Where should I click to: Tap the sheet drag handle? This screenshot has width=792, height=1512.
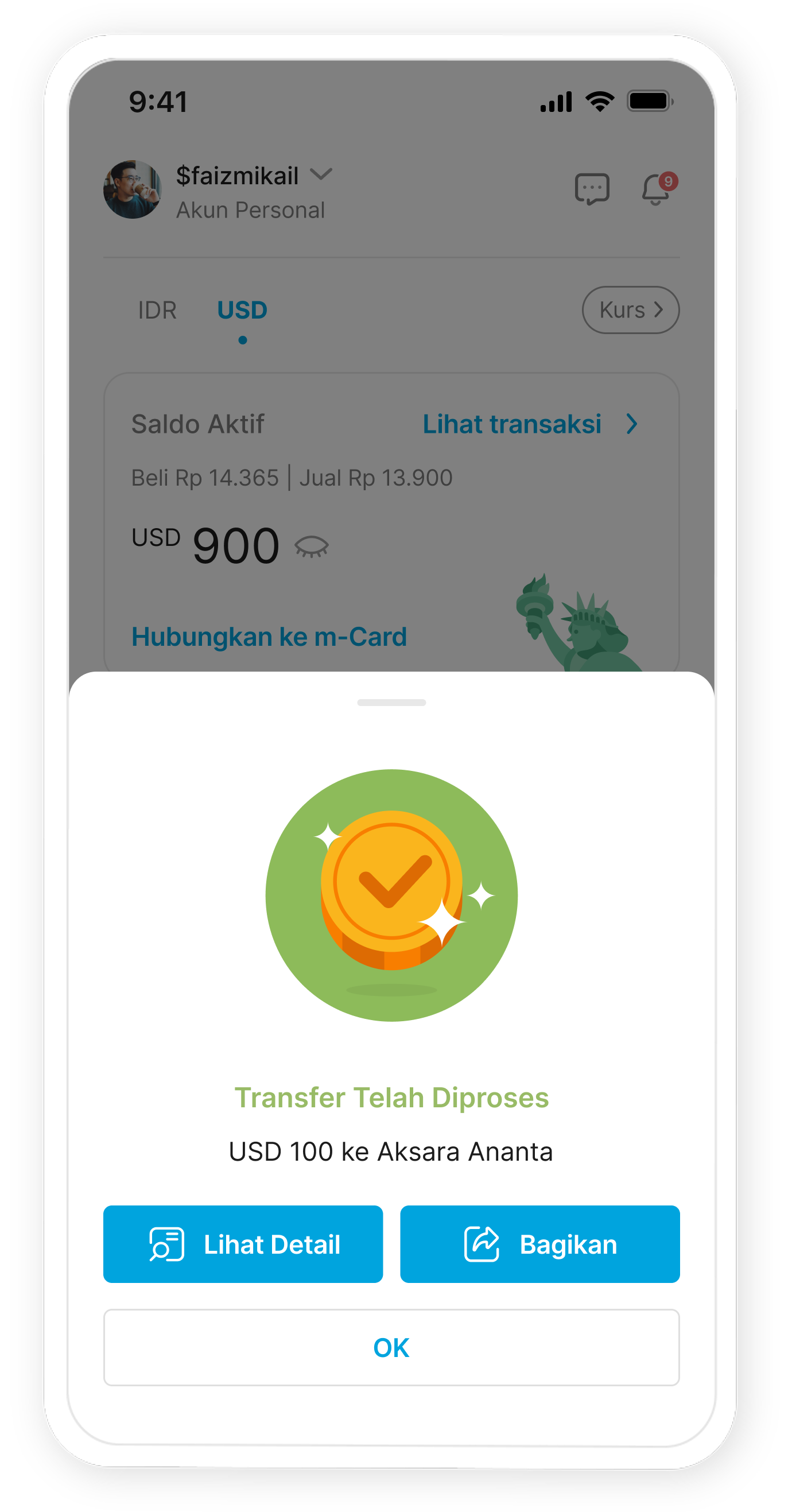pyautogui.click(x=391, y=702)
